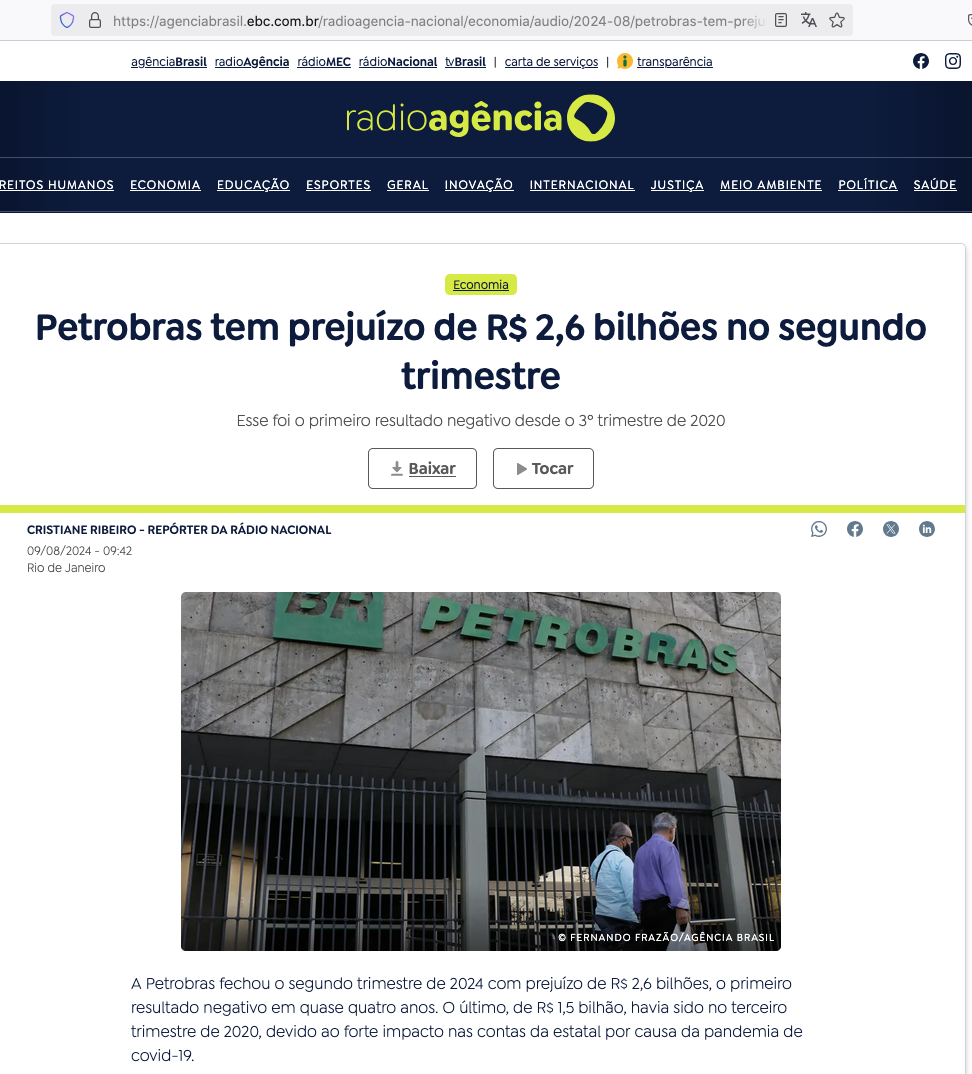Open the tvBrasil link
This screenshot has width=972, height=1074.
click(x=465, y=62)
